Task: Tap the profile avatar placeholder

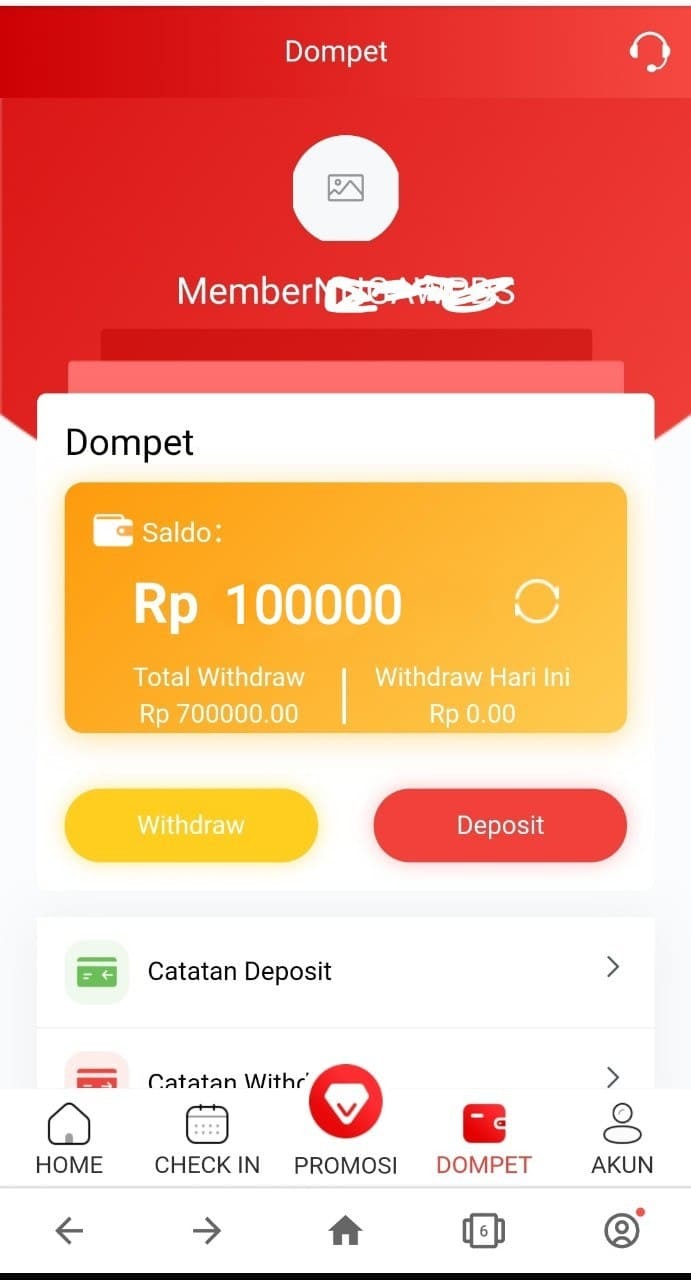Action: [x=345, y=188]
